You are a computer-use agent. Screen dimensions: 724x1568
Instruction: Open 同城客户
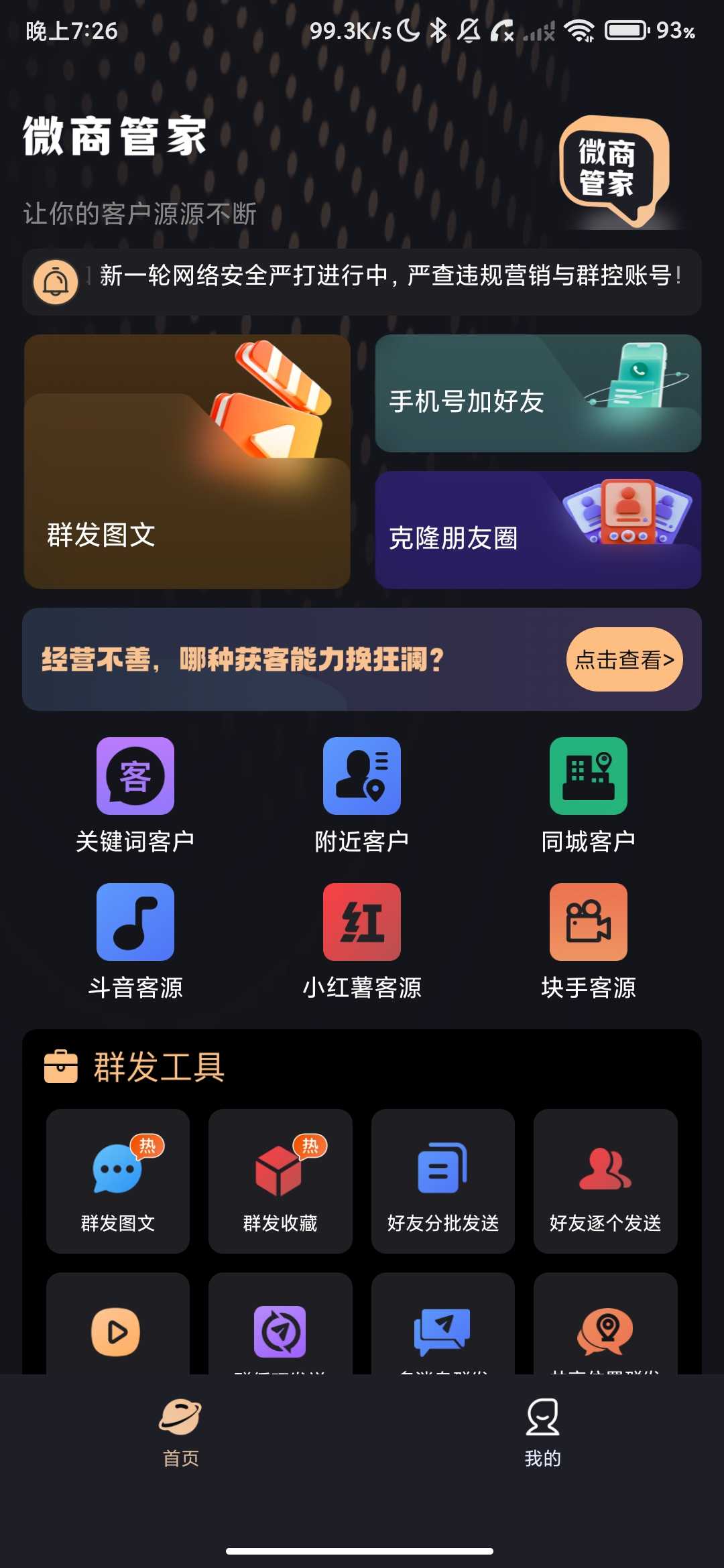coord(589,796)
